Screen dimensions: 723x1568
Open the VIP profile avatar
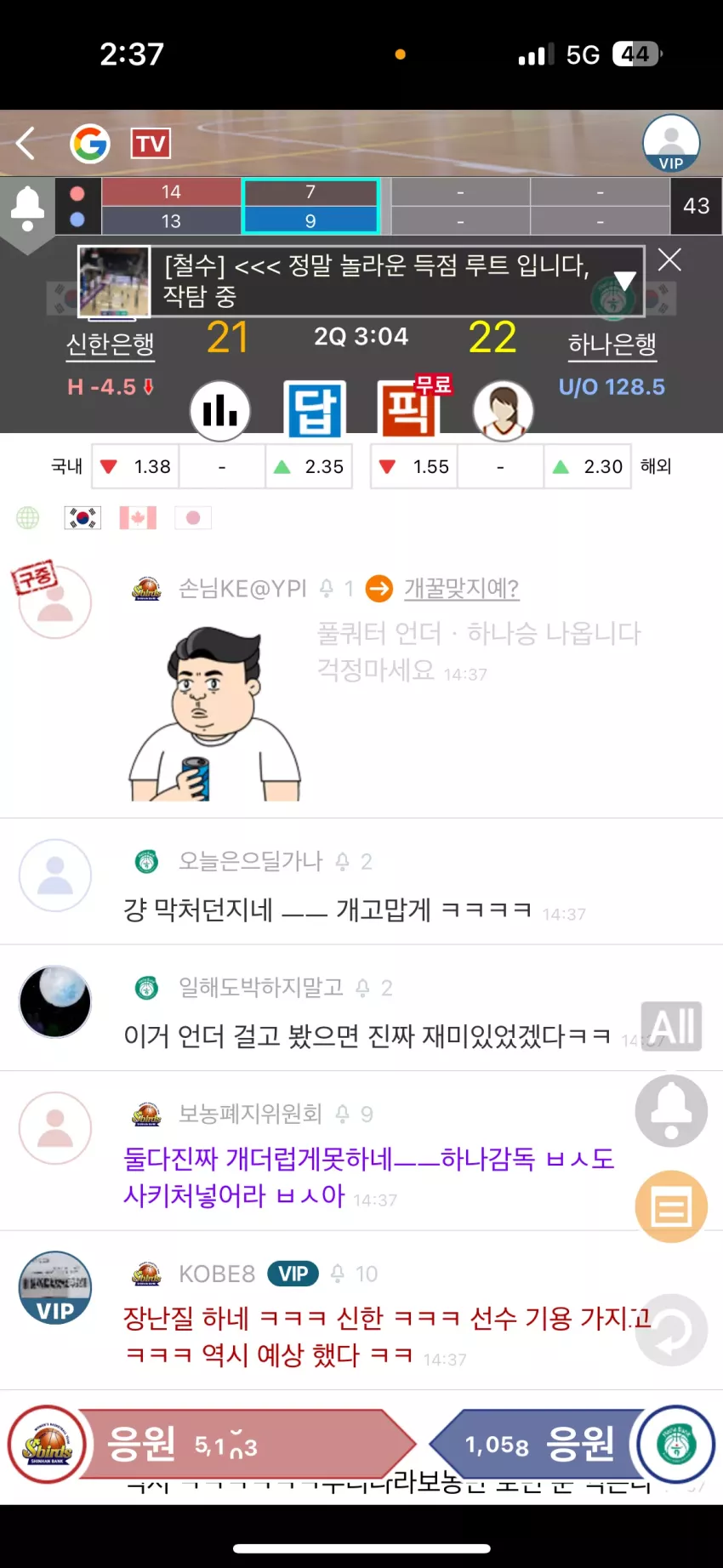671,144
